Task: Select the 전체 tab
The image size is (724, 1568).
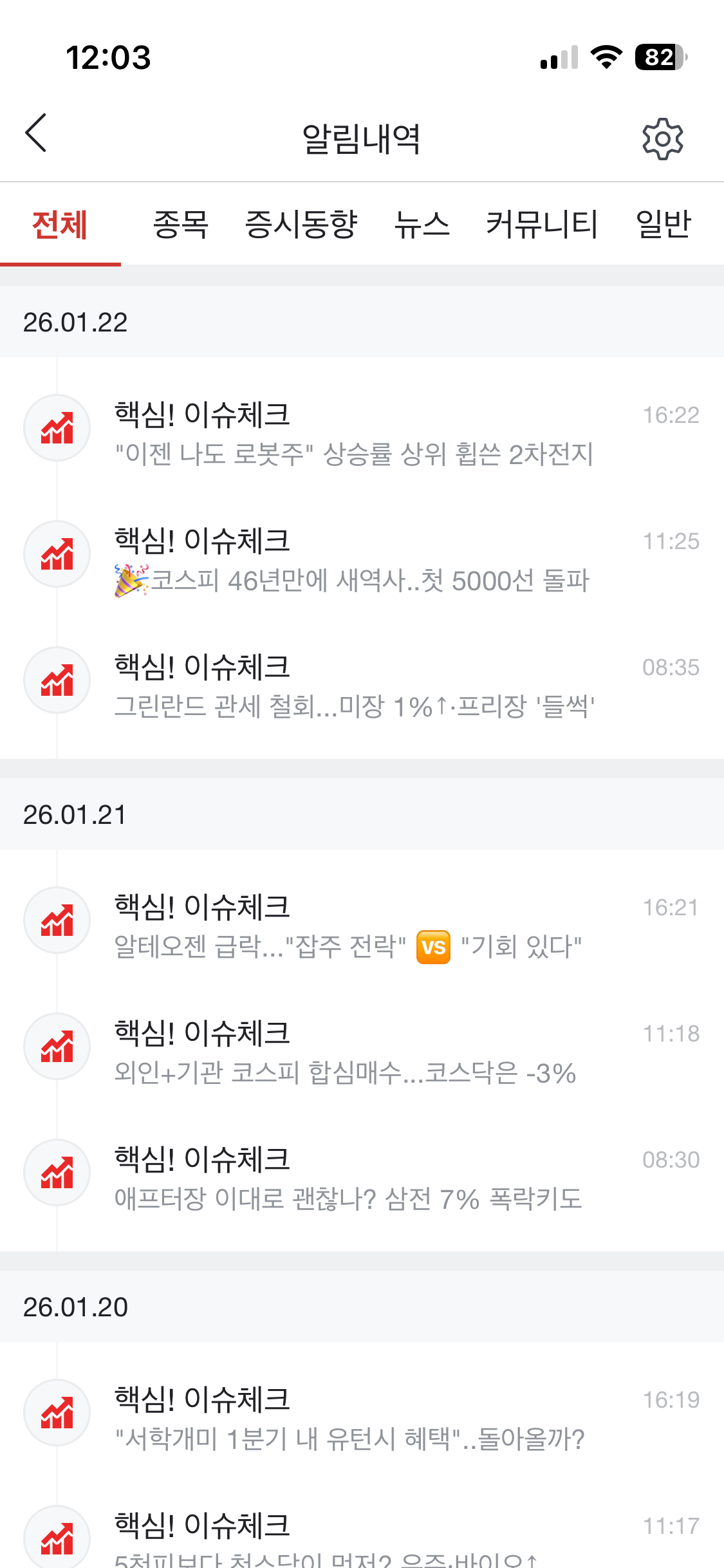Action: 60,225
